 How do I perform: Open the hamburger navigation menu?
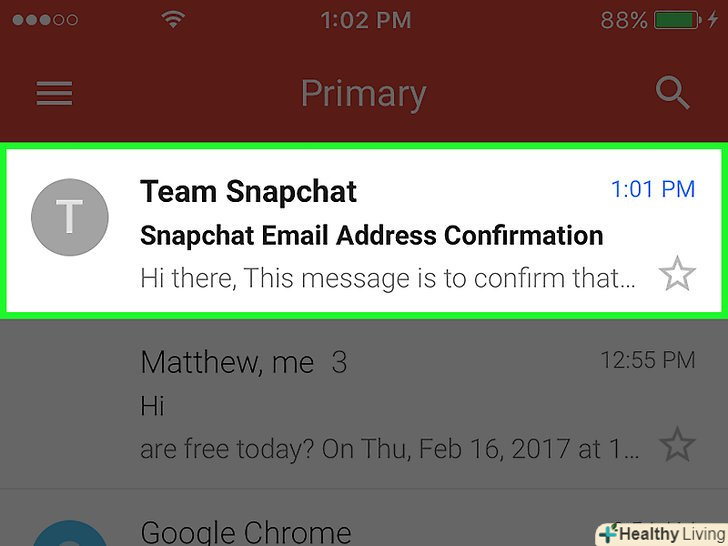(55, 94)
